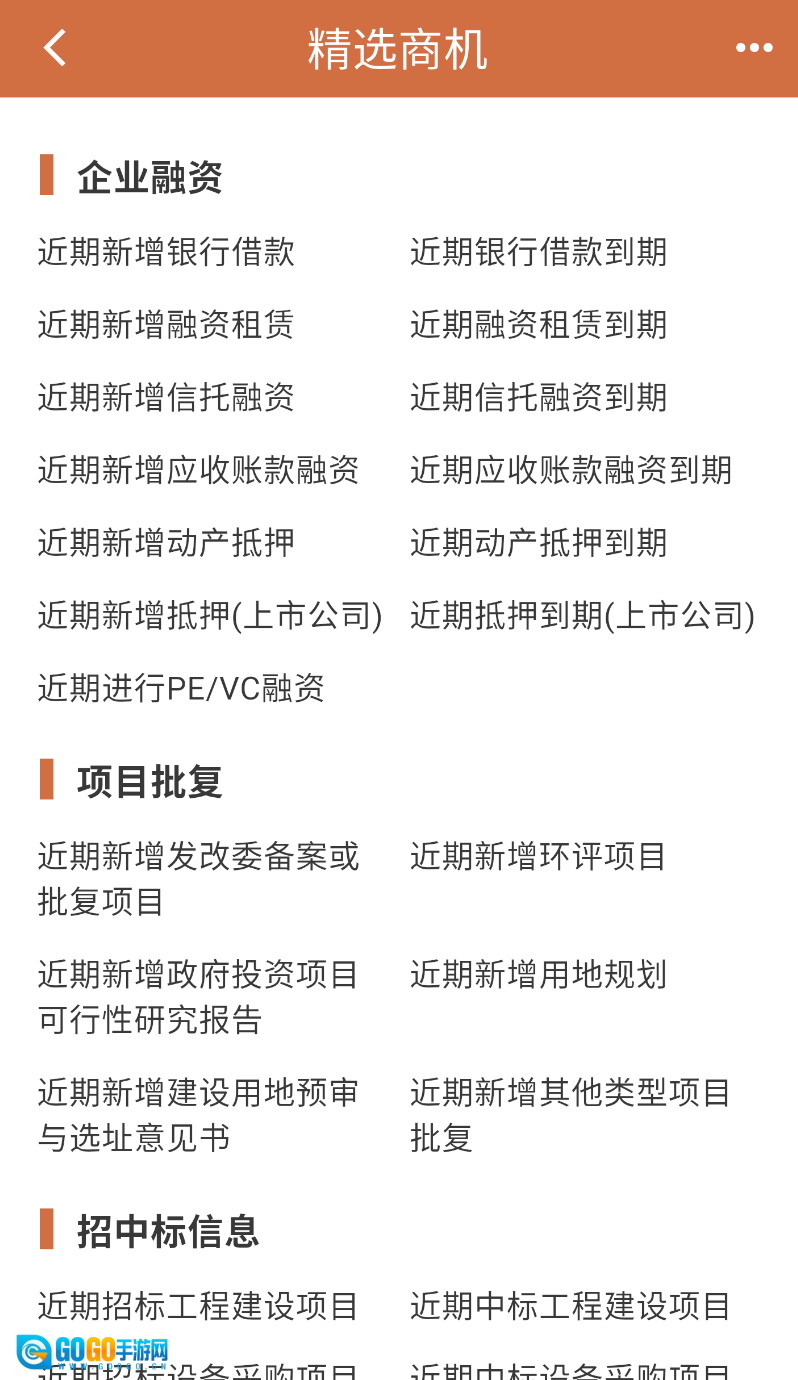Viewport: 798px width, 1380px height.
Task: View 近期融资租赁到期
Action: (x=538, y=325)
